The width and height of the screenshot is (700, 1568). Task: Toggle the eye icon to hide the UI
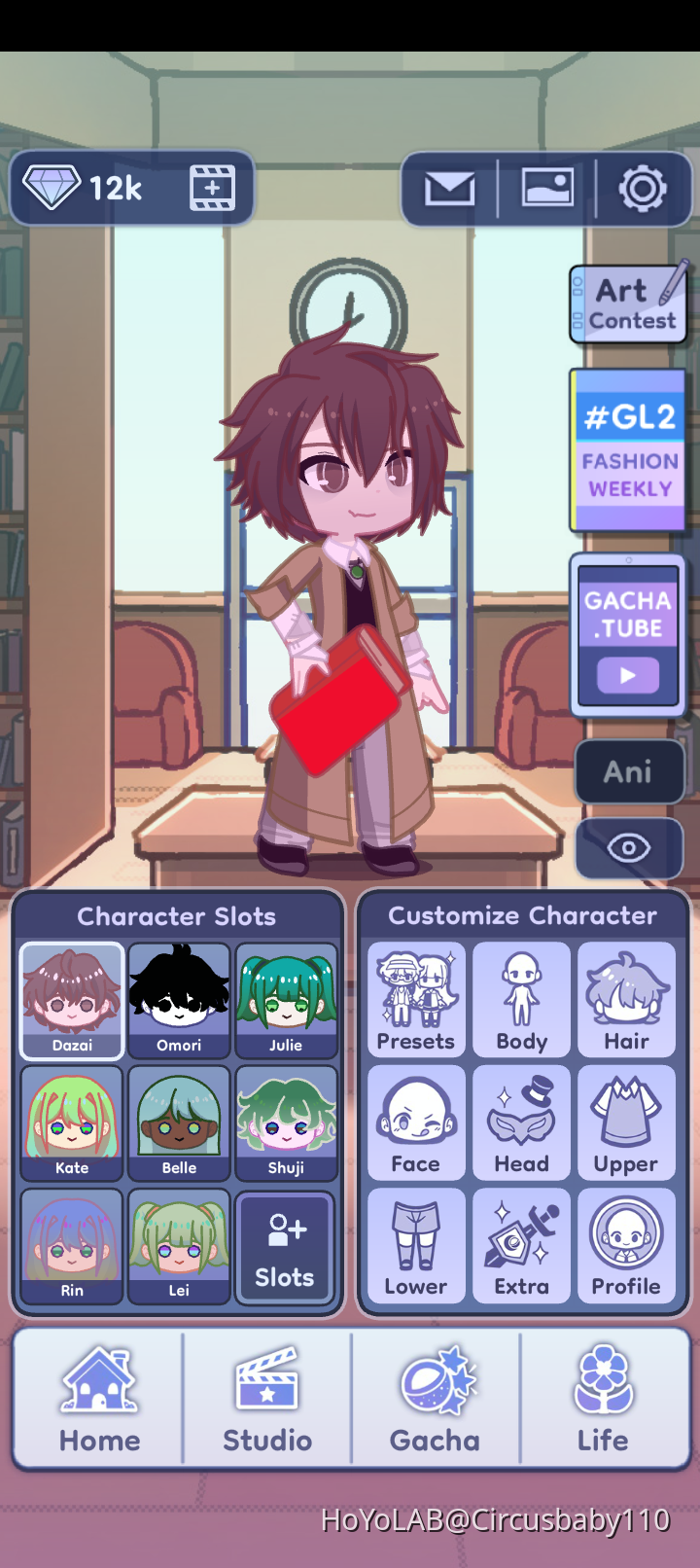[628, 847]
